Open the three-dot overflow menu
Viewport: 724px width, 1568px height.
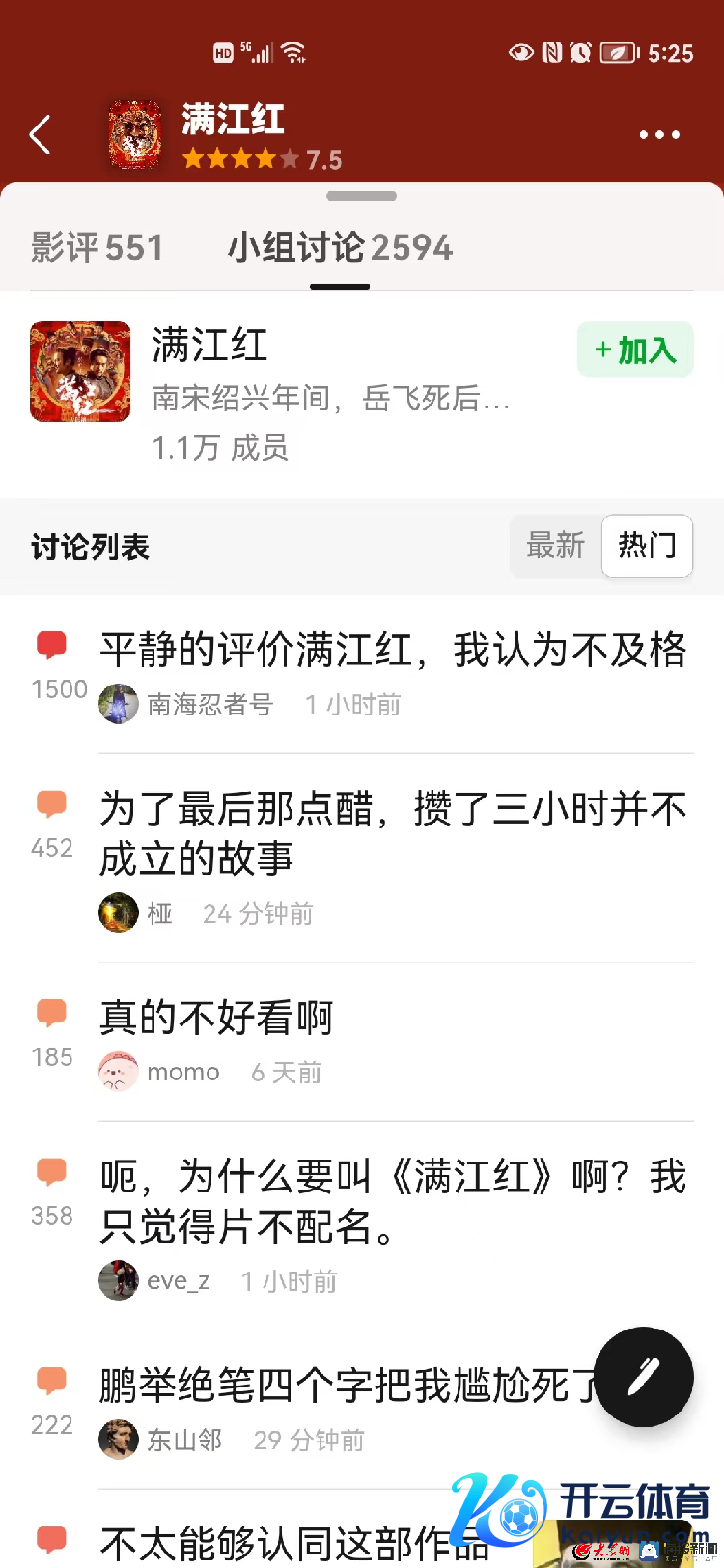[659, 135]
